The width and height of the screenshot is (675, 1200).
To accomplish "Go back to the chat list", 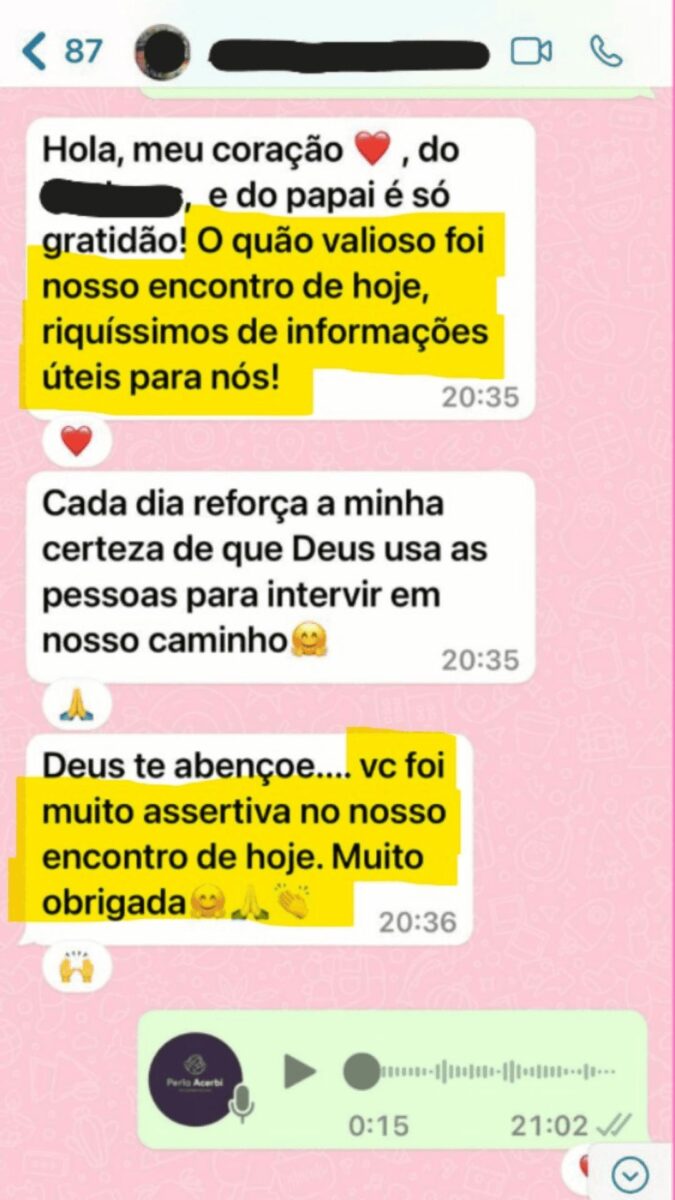I will click(36, 51).
